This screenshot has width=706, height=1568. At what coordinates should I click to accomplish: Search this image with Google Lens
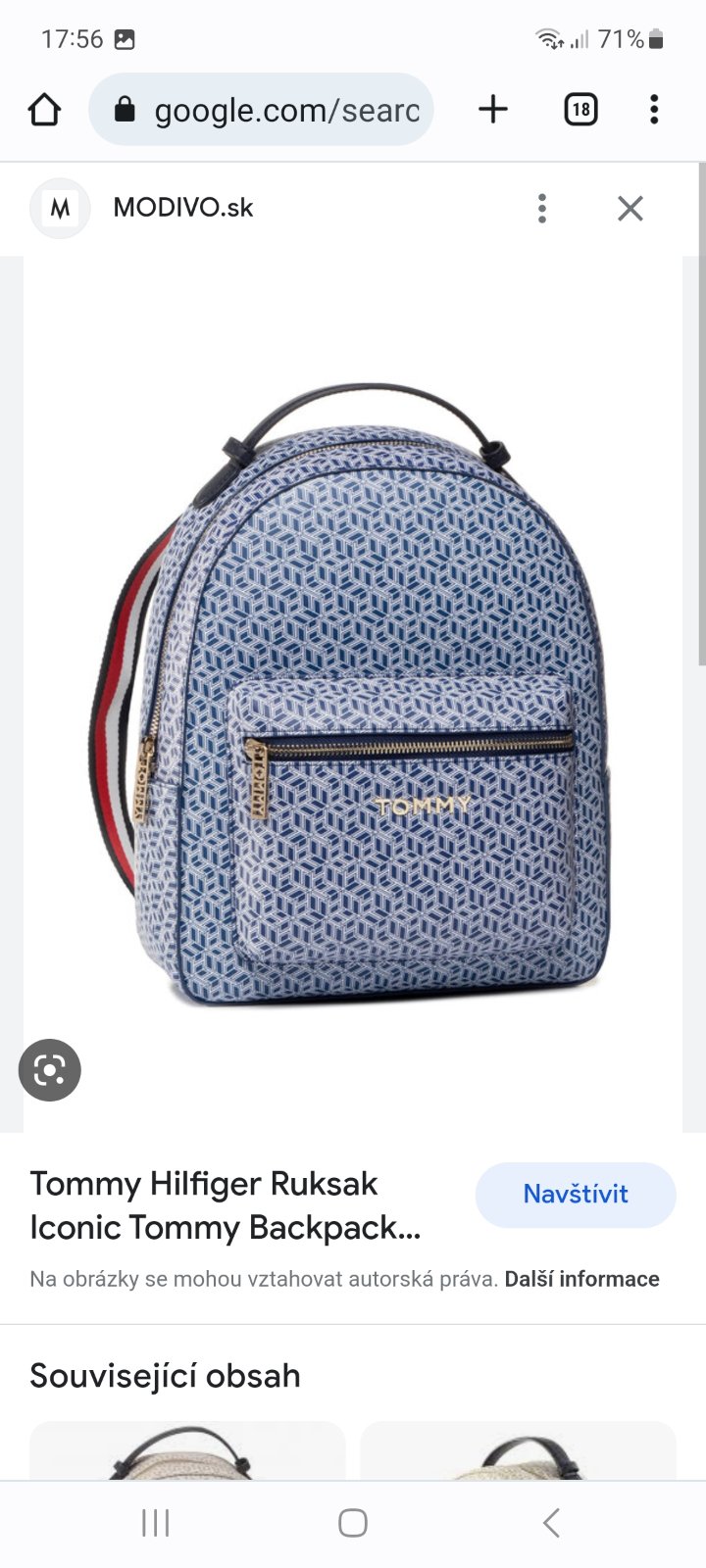[49, 1070]
